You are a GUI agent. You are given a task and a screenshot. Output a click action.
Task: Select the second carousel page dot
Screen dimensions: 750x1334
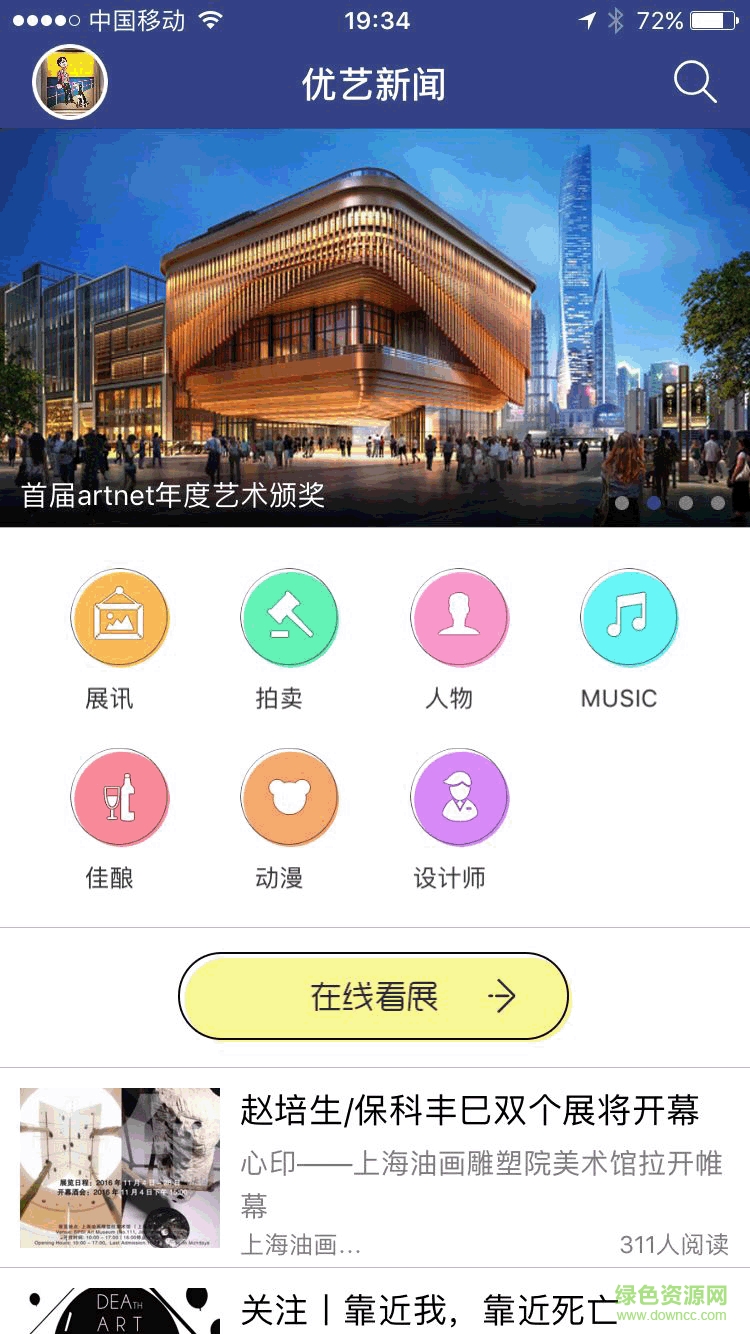click(x=655, y=503)
